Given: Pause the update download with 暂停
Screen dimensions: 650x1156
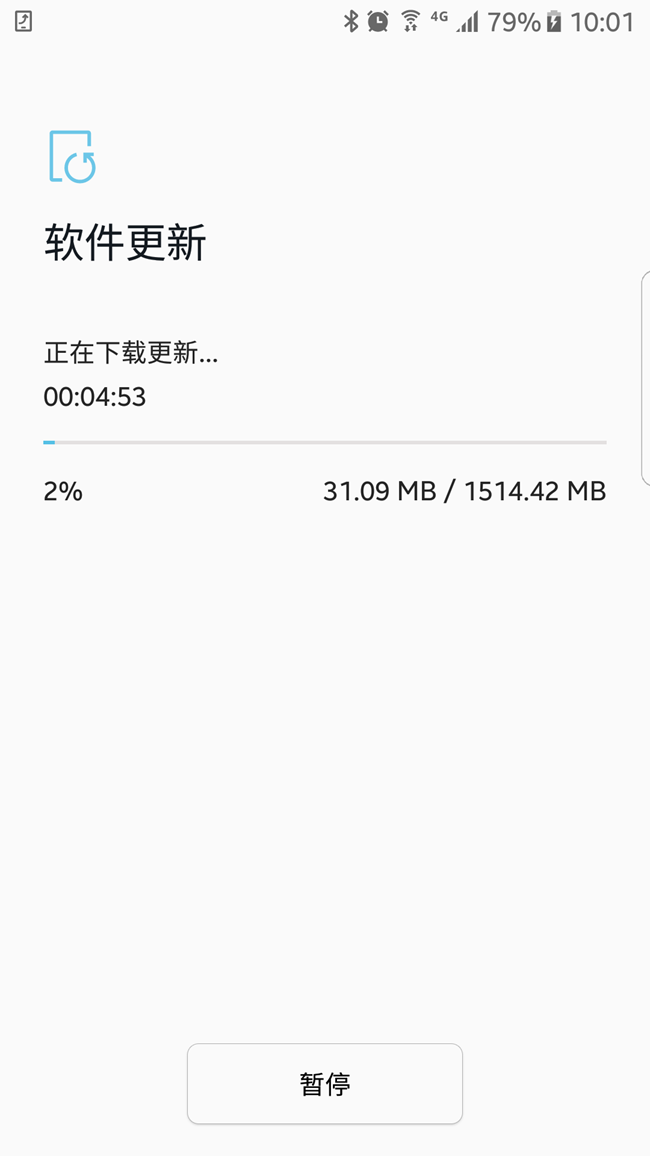Looking at the screenshot, I should pyautogui.click(x=324, y=1083).
